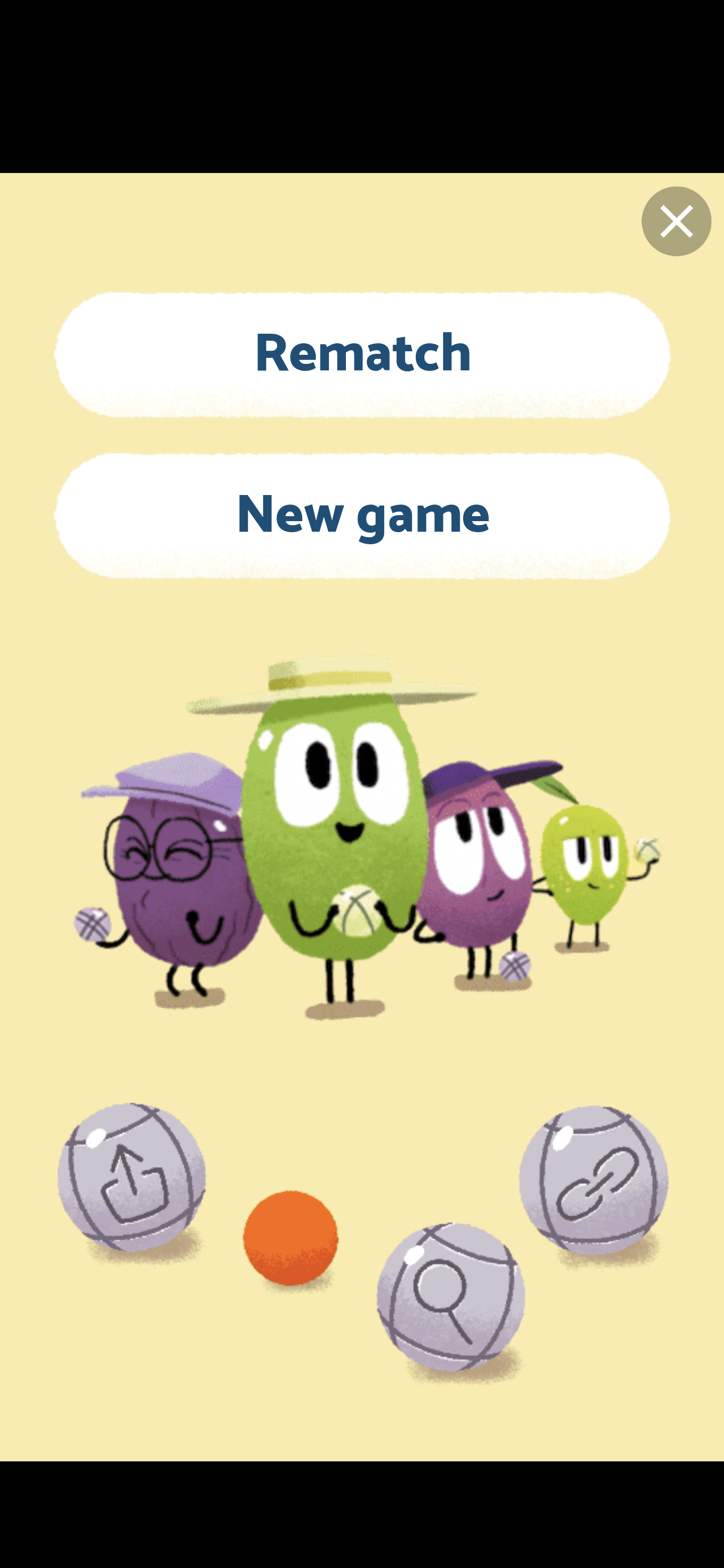Start a Rematch
The image size is (724, 1568).
[x=361, y=353]
